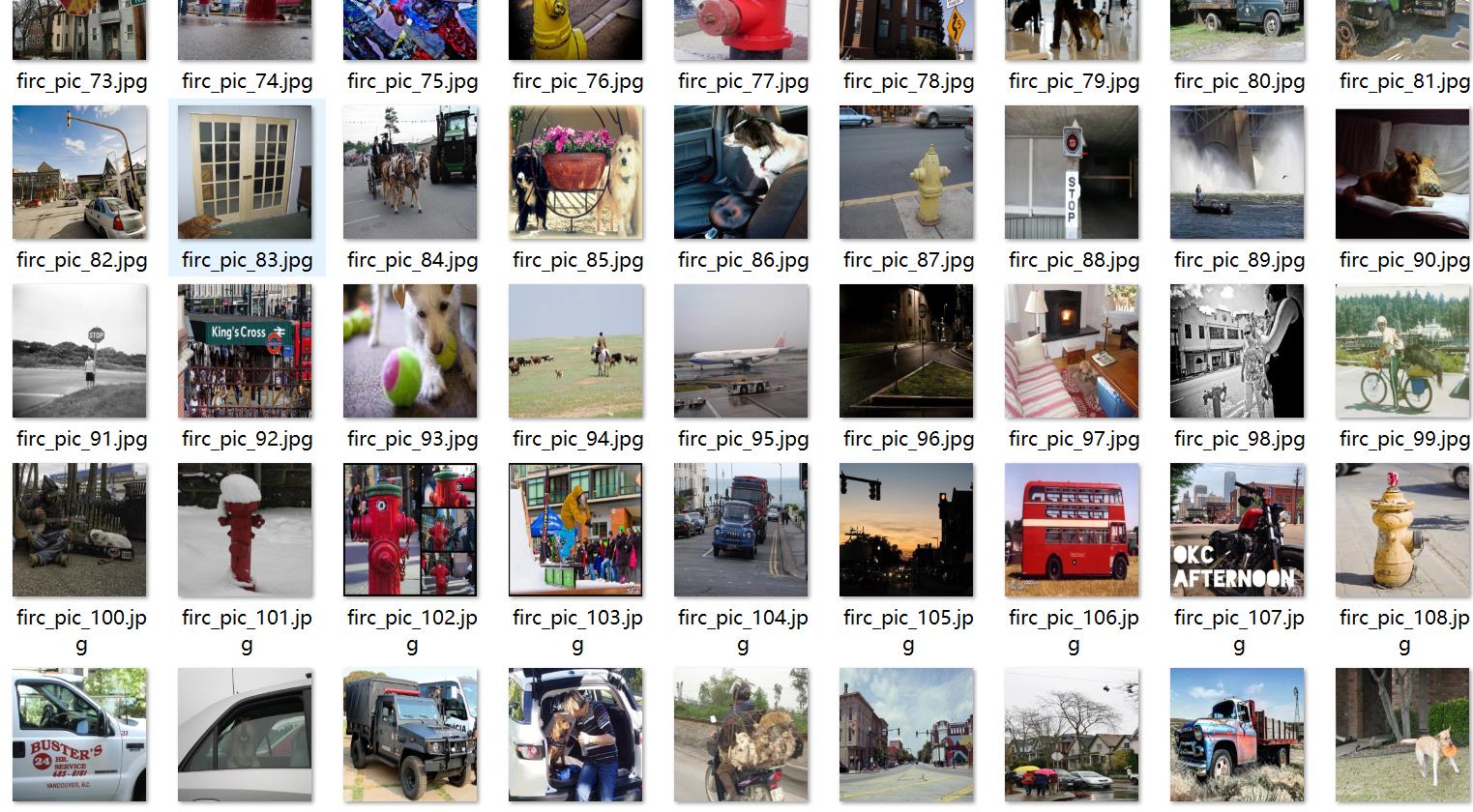Screen dimensions: 1473x812
Task: Open firc_pic_104.jpg blue truck street image
Action: pos(742,530)
